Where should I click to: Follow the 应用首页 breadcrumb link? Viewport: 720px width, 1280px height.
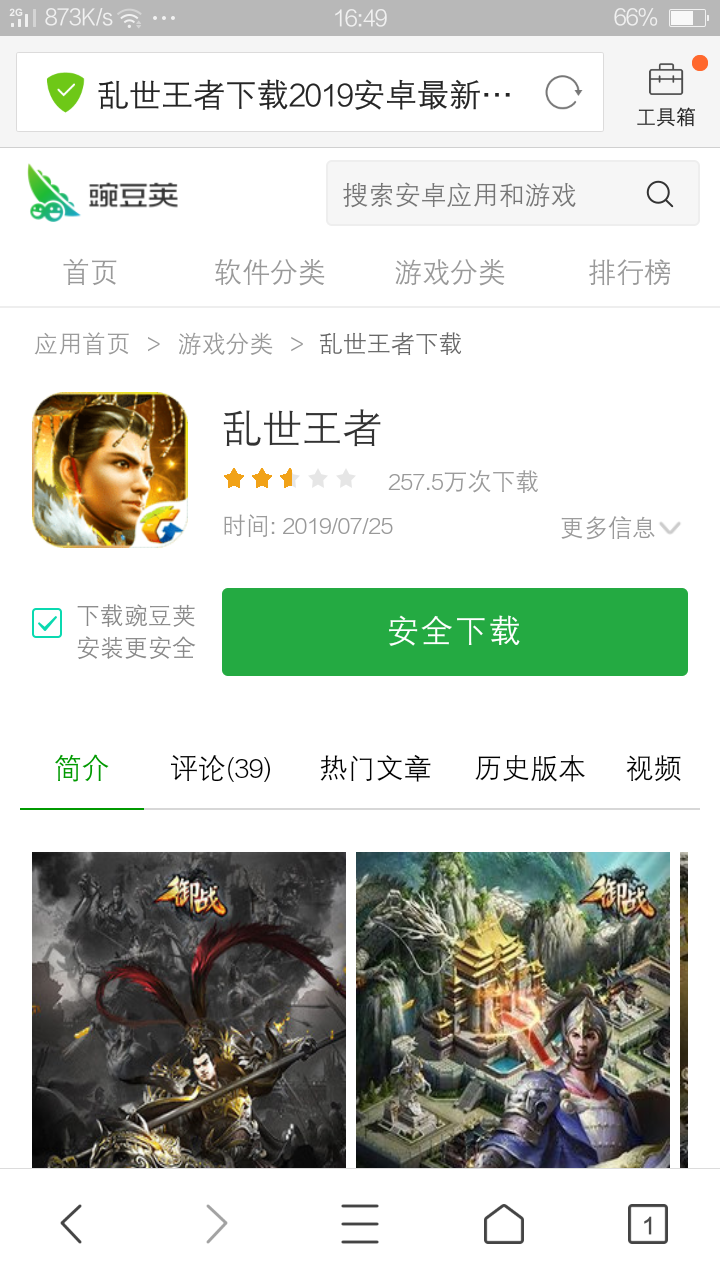click(x=82, y=344)
